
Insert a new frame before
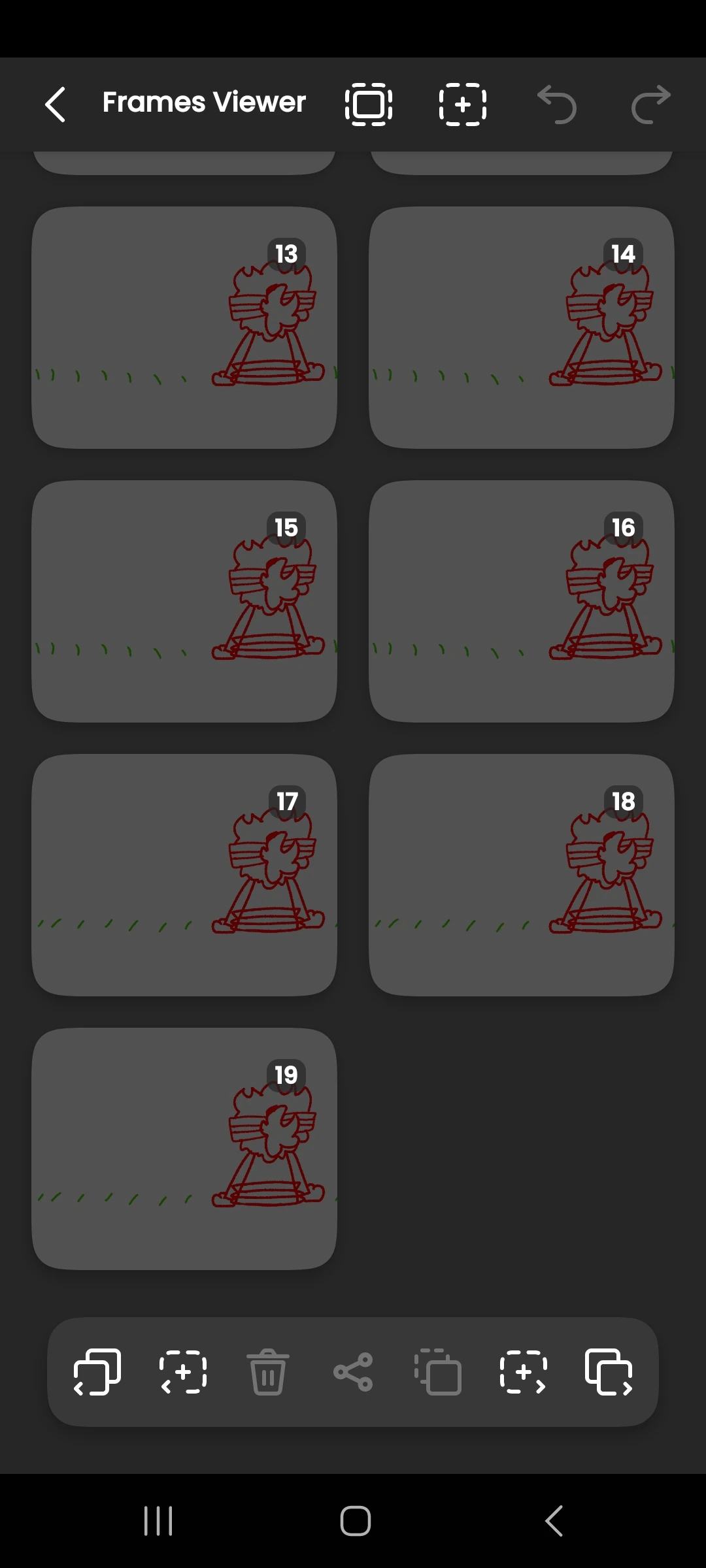click(183, 1372)
